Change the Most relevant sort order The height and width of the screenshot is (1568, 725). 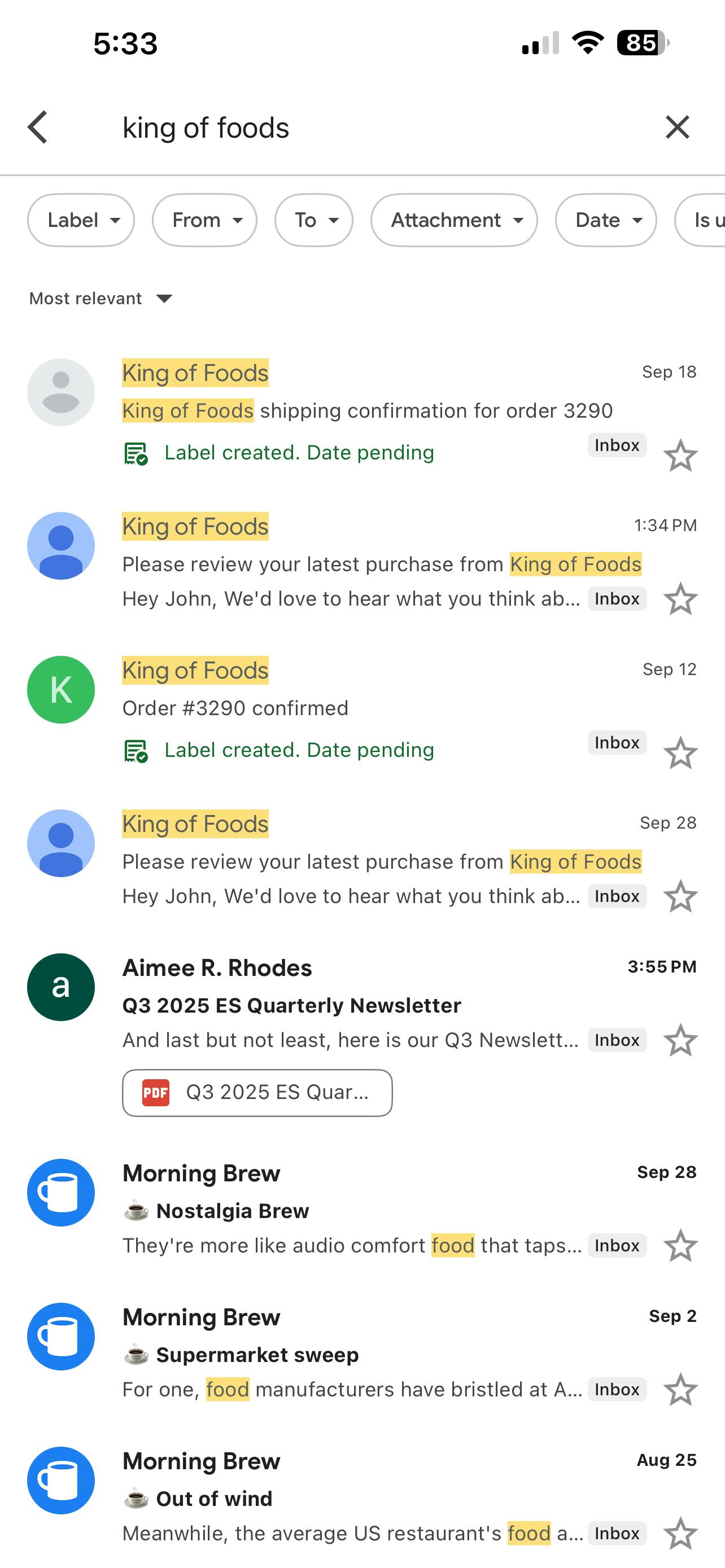[101, 298]
